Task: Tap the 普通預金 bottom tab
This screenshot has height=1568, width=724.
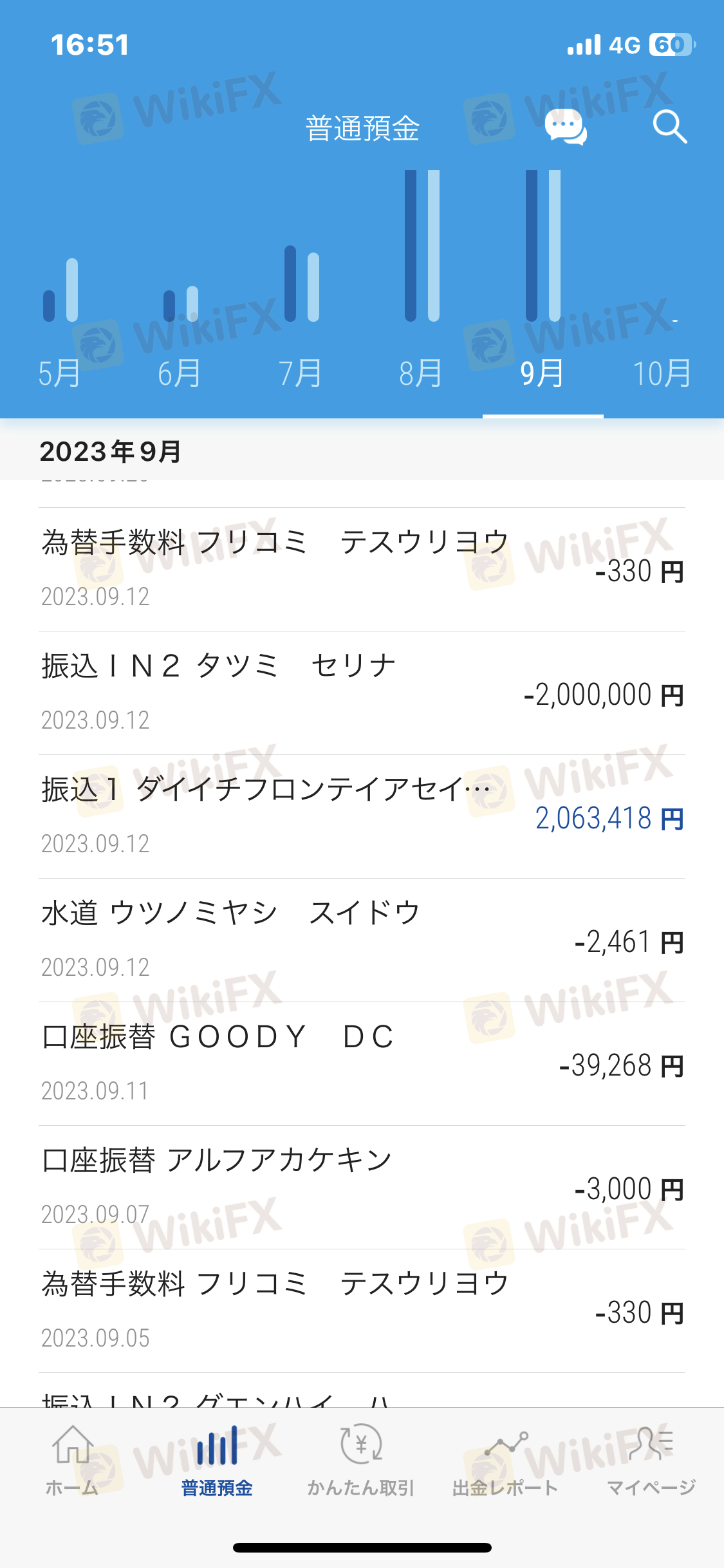Action: tap(217, 1460)
